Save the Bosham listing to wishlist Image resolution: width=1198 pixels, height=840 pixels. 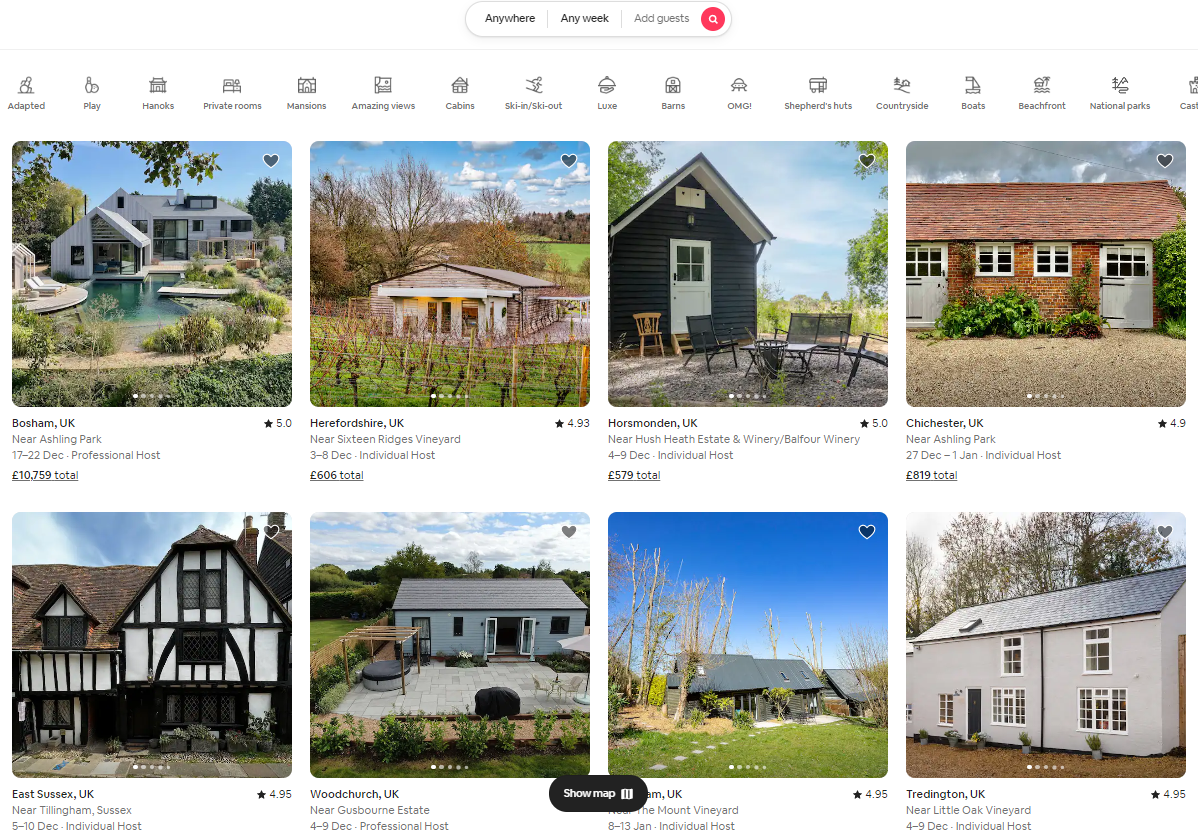(271, 161)
